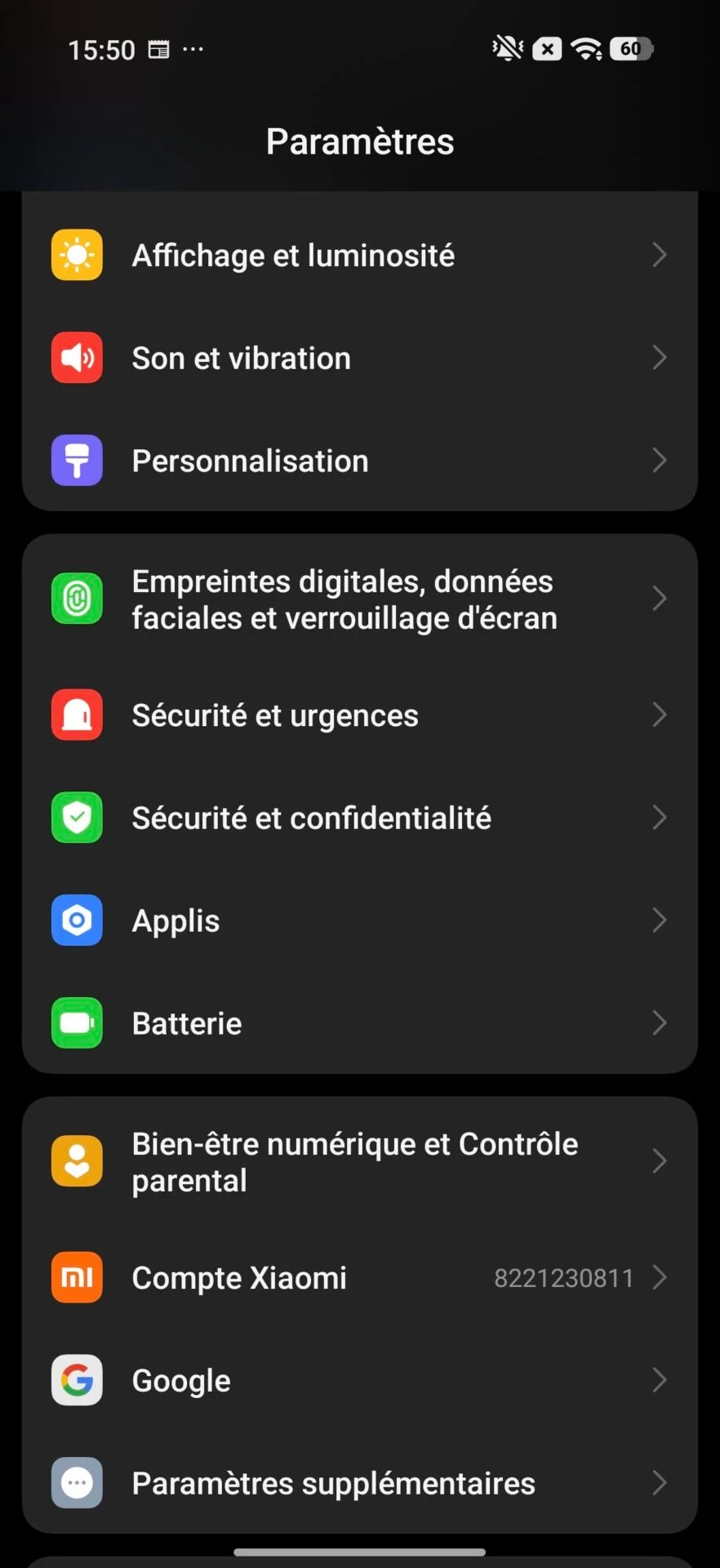Open Son et vibration settings
Image resolution: width=720 pixels, height=1568 pixels.
[x=359, y=358]
